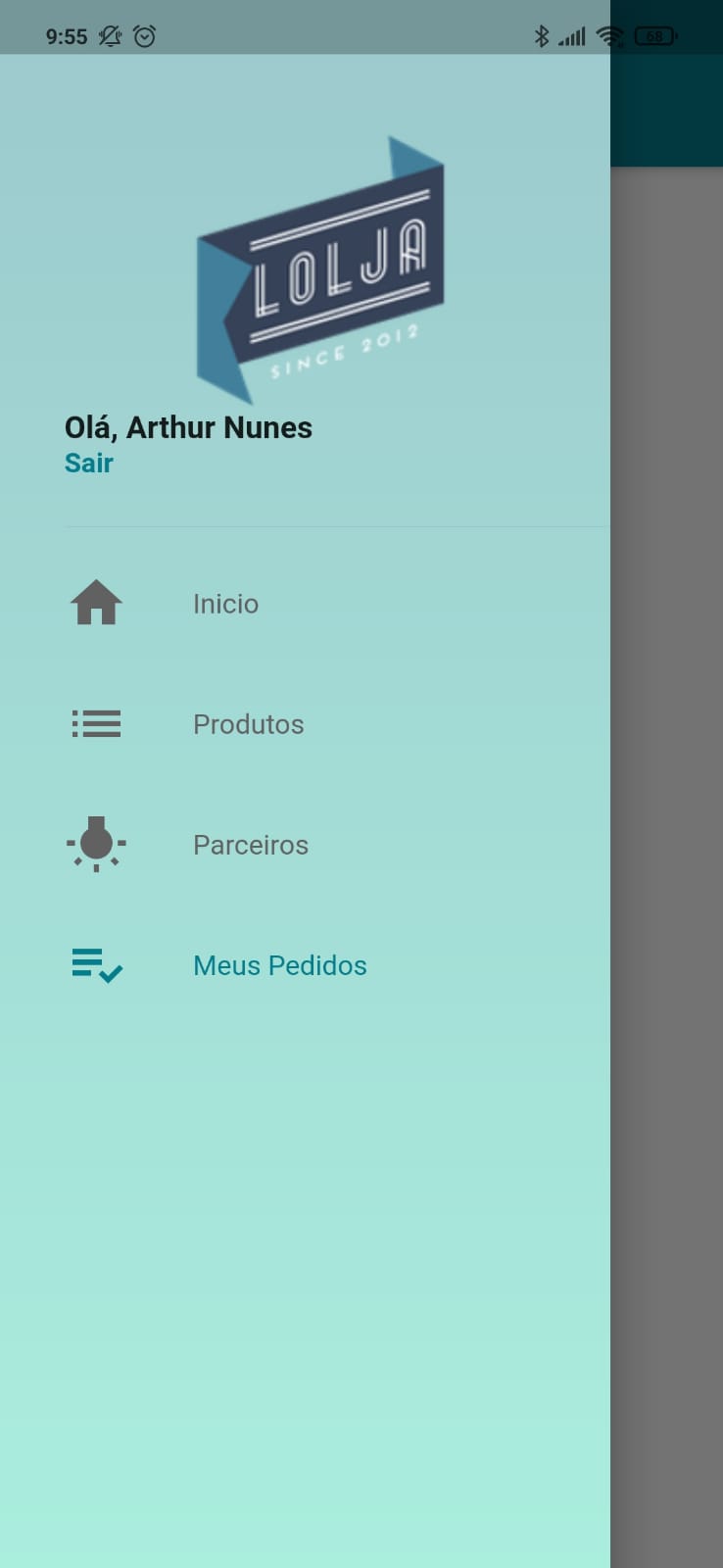This screenshot has height=1568, width=723.
Task: Tap the muted notifications bell icon
Action: 110,35
